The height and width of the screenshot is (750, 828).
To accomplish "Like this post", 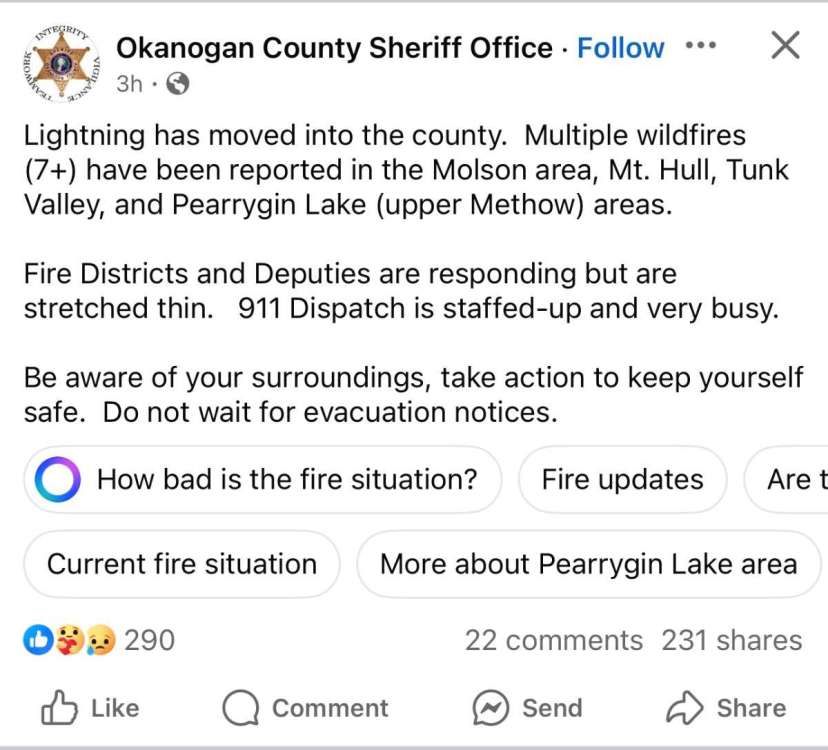I will pos(90,708).
